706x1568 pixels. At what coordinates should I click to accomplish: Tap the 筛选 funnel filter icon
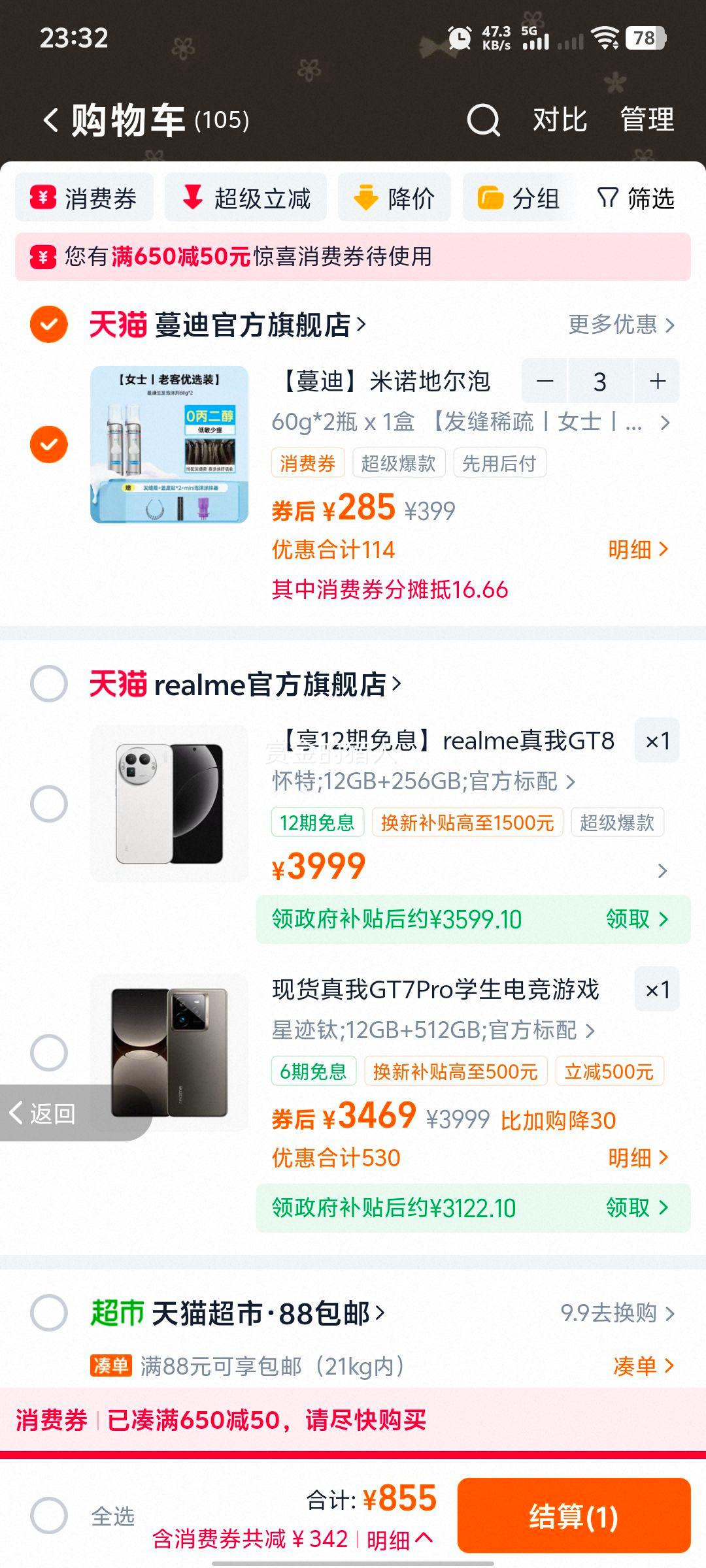coord(608,197)
